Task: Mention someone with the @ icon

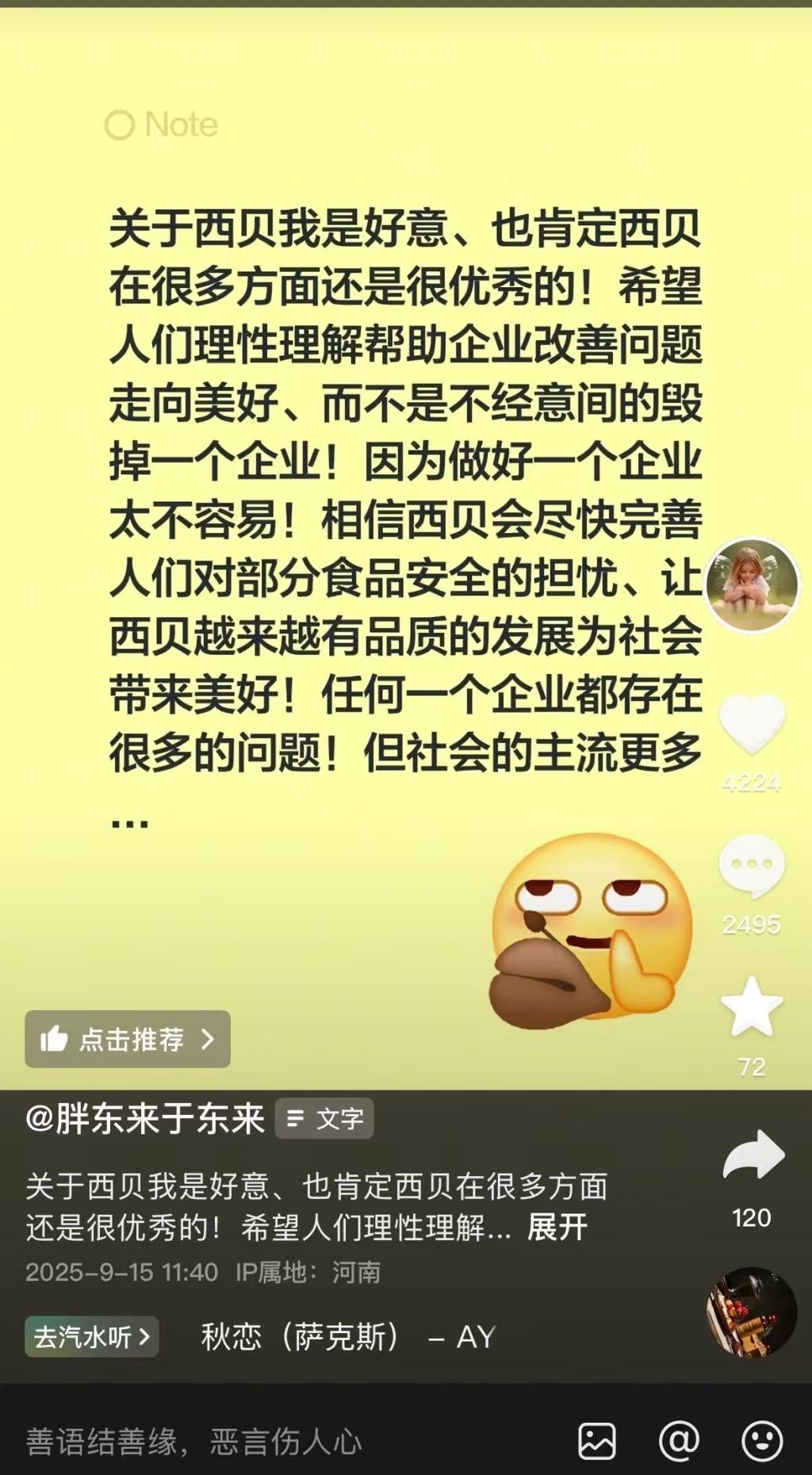Action: pyautogui.click(x=679, y=1441)
